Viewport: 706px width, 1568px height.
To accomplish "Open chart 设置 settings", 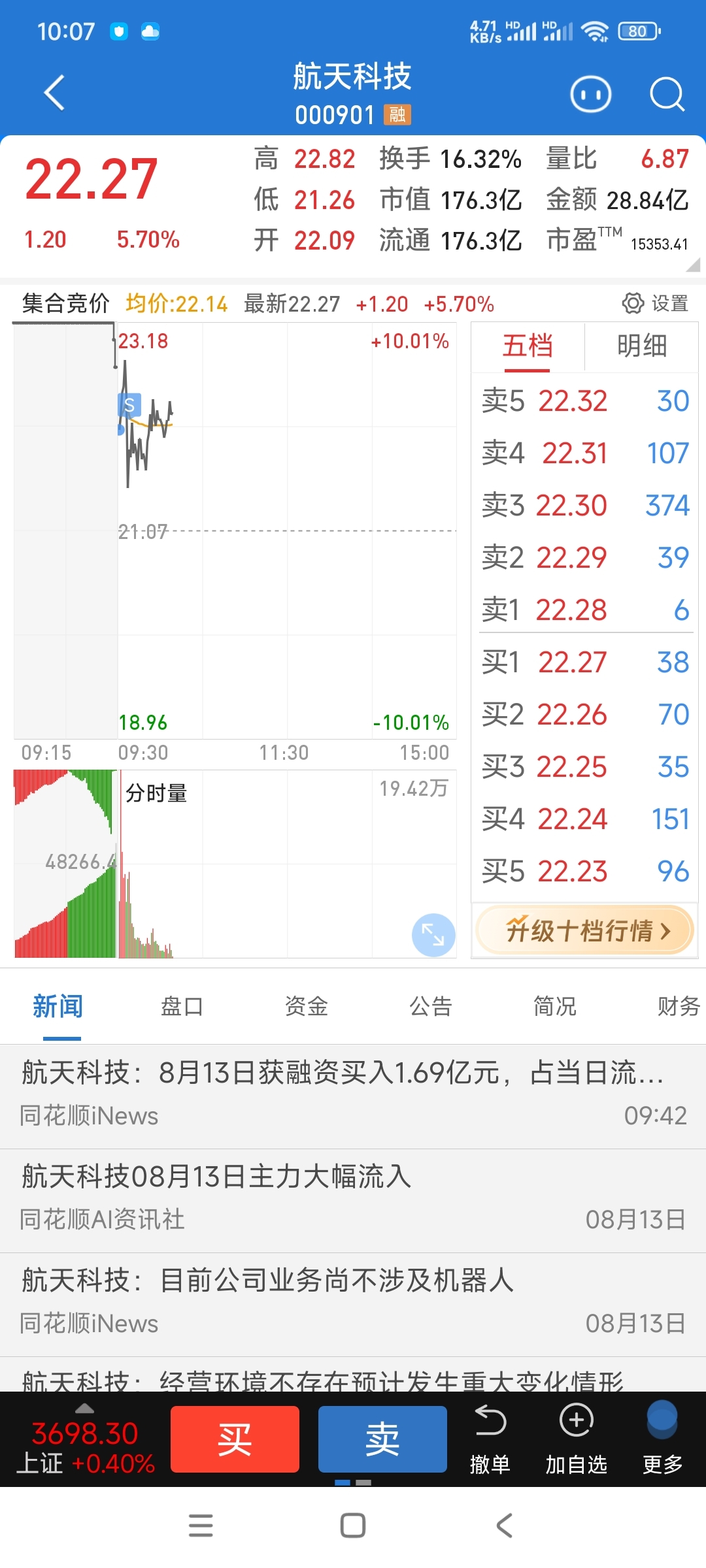I will 655,303.
